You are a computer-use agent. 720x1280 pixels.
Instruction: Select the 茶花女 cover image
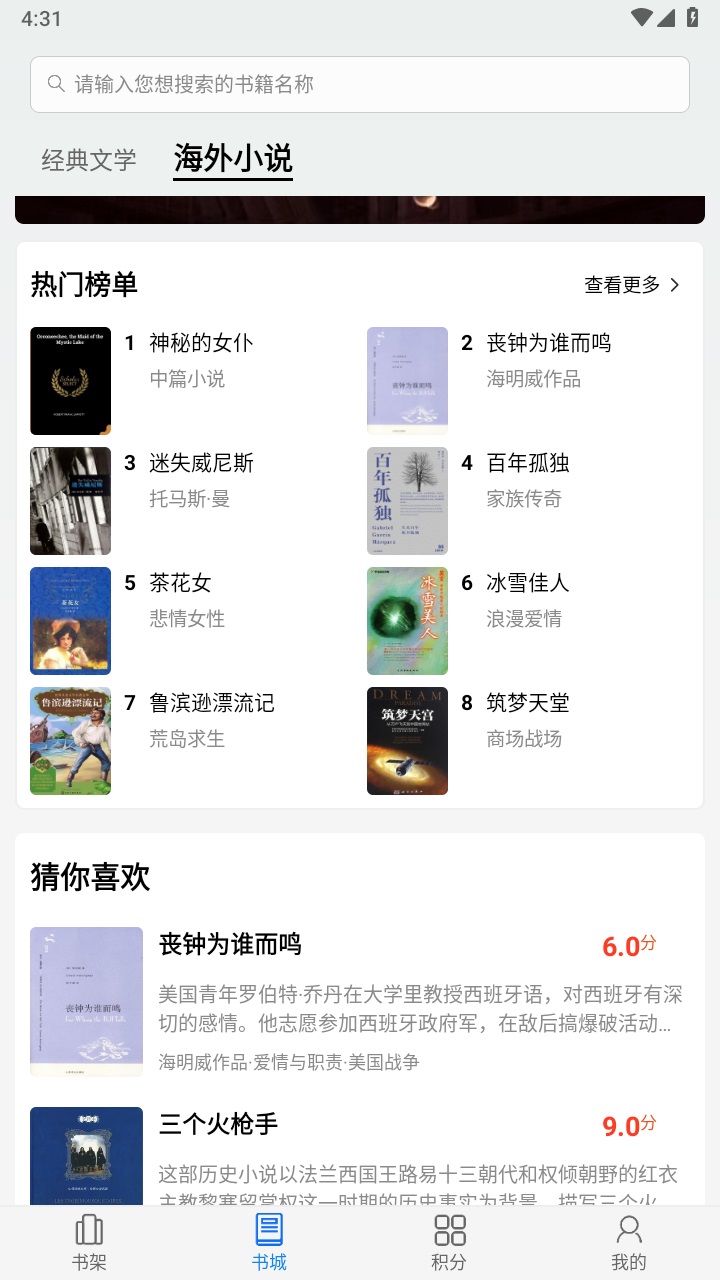70,620
